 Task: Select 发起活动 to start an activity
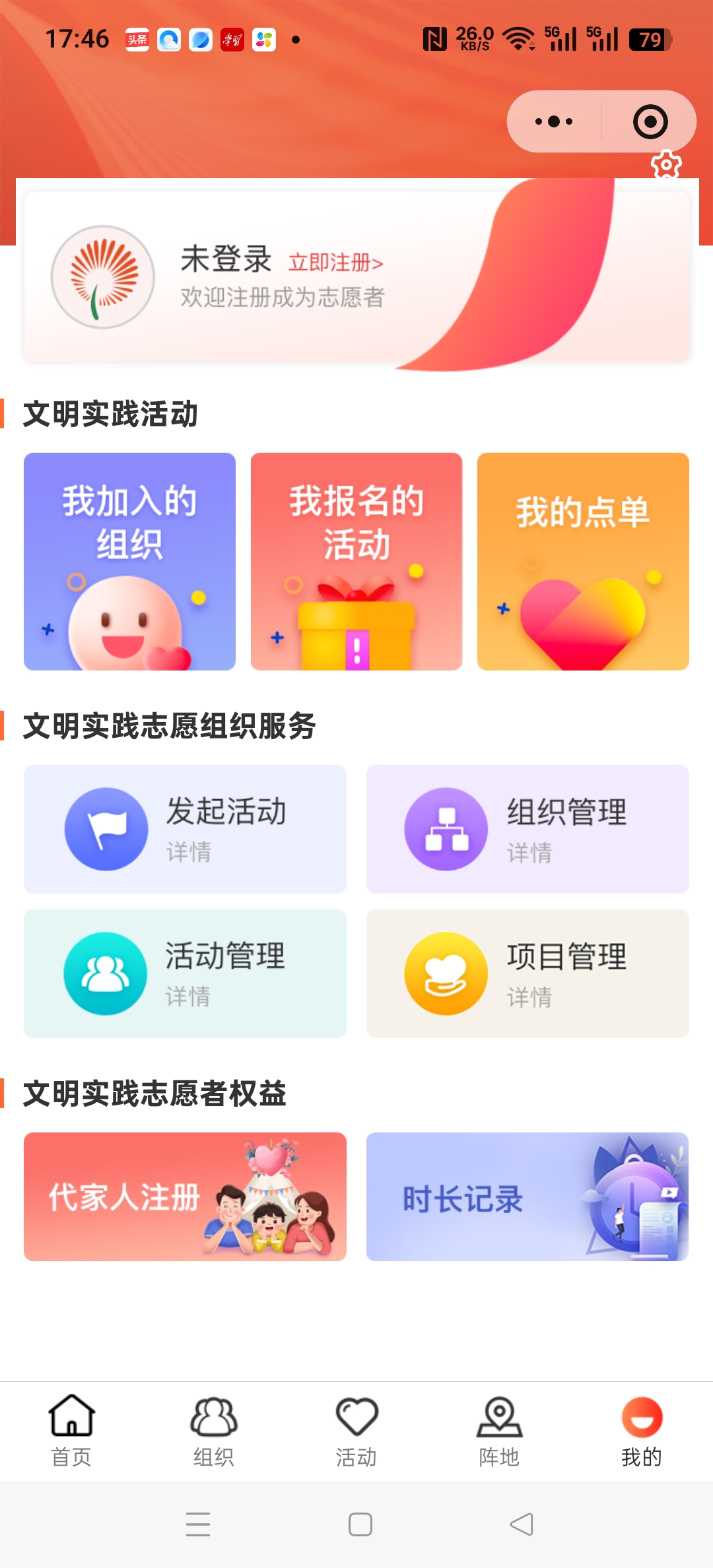pyautogui.click(x=185, y=829)
